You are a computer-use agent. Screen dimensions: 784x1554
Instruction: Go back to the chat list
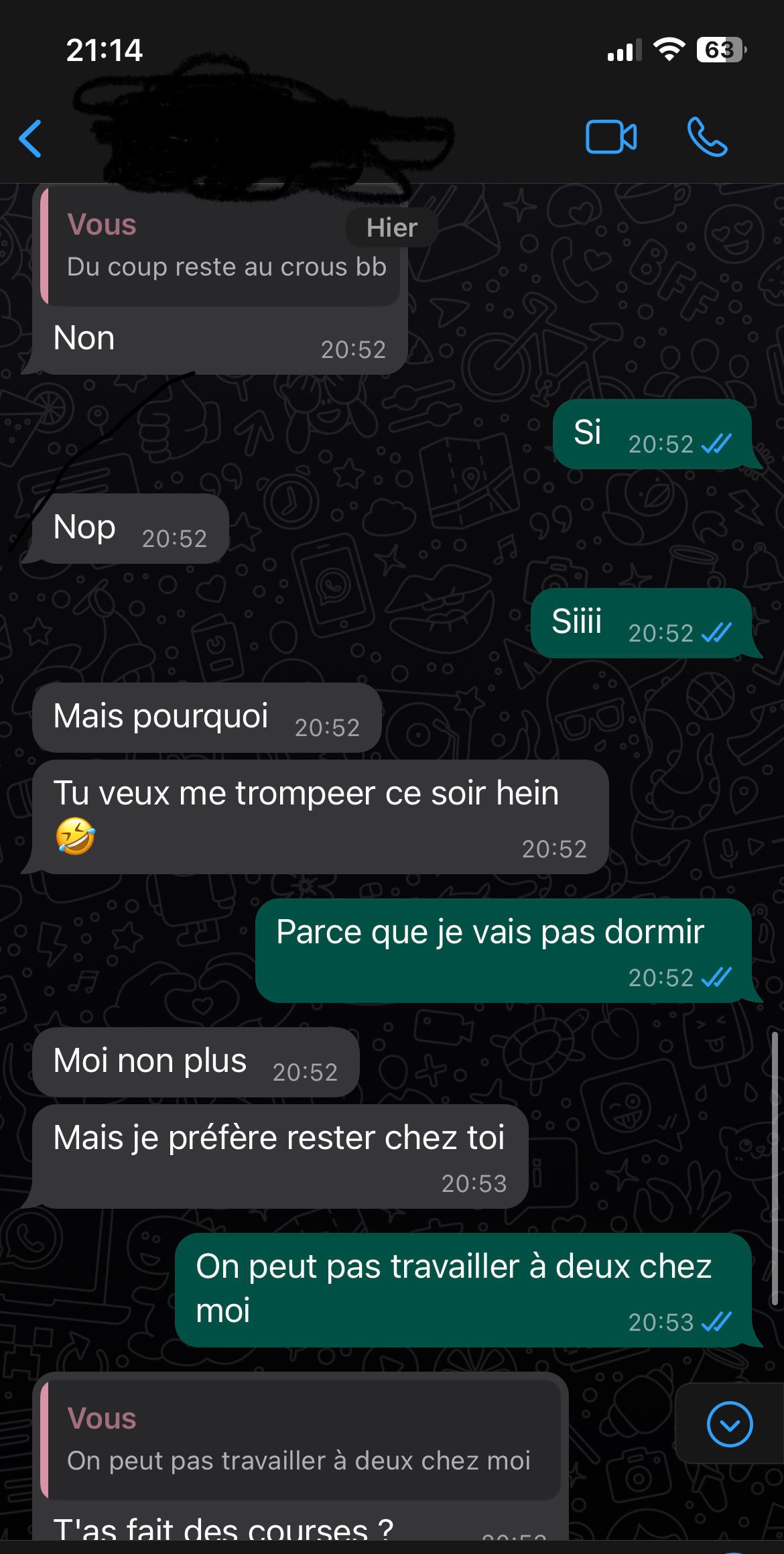point(31,139)
